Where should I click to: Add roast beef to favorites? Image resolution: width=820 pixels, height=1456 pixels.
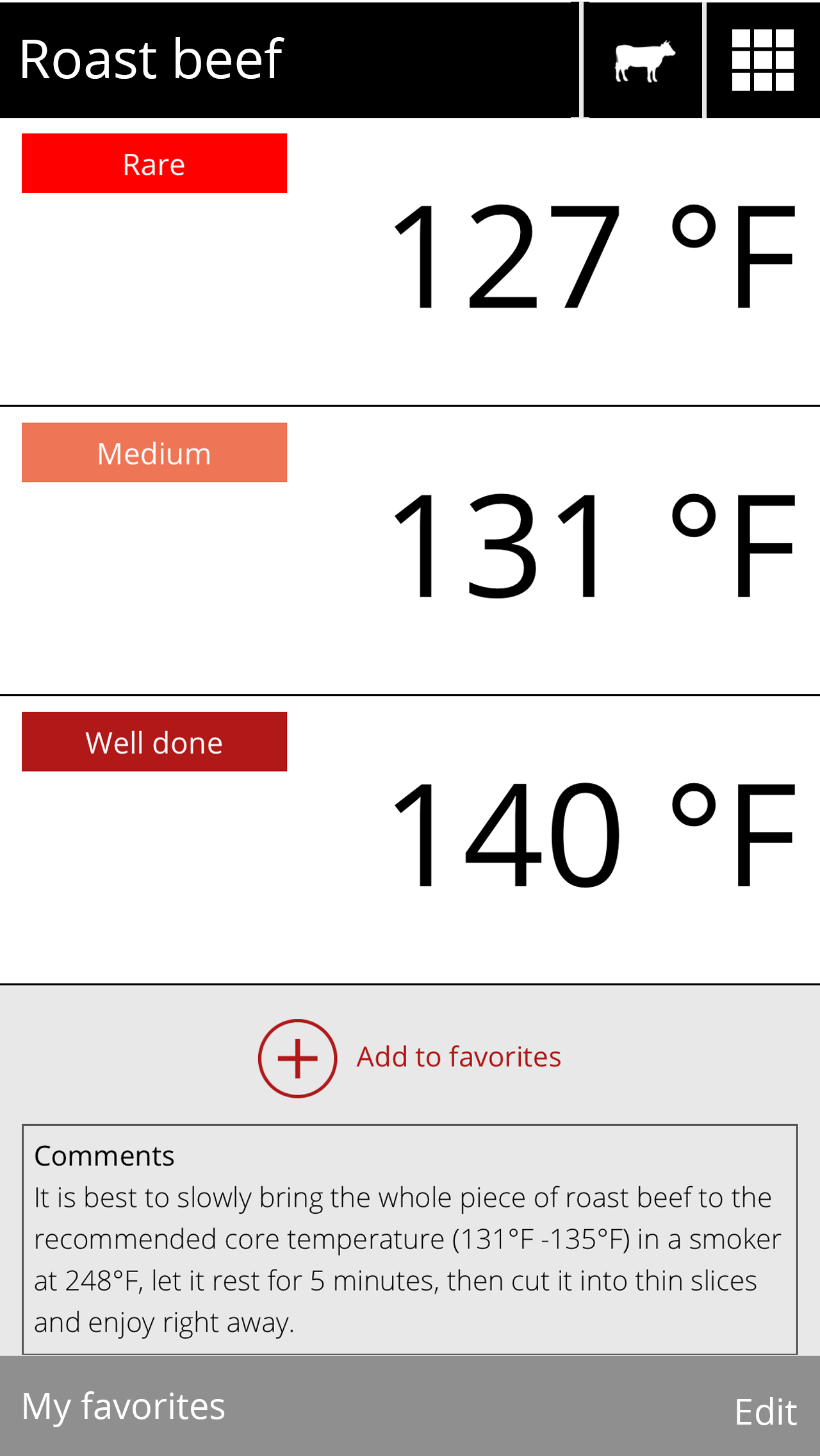[410, 1057]
